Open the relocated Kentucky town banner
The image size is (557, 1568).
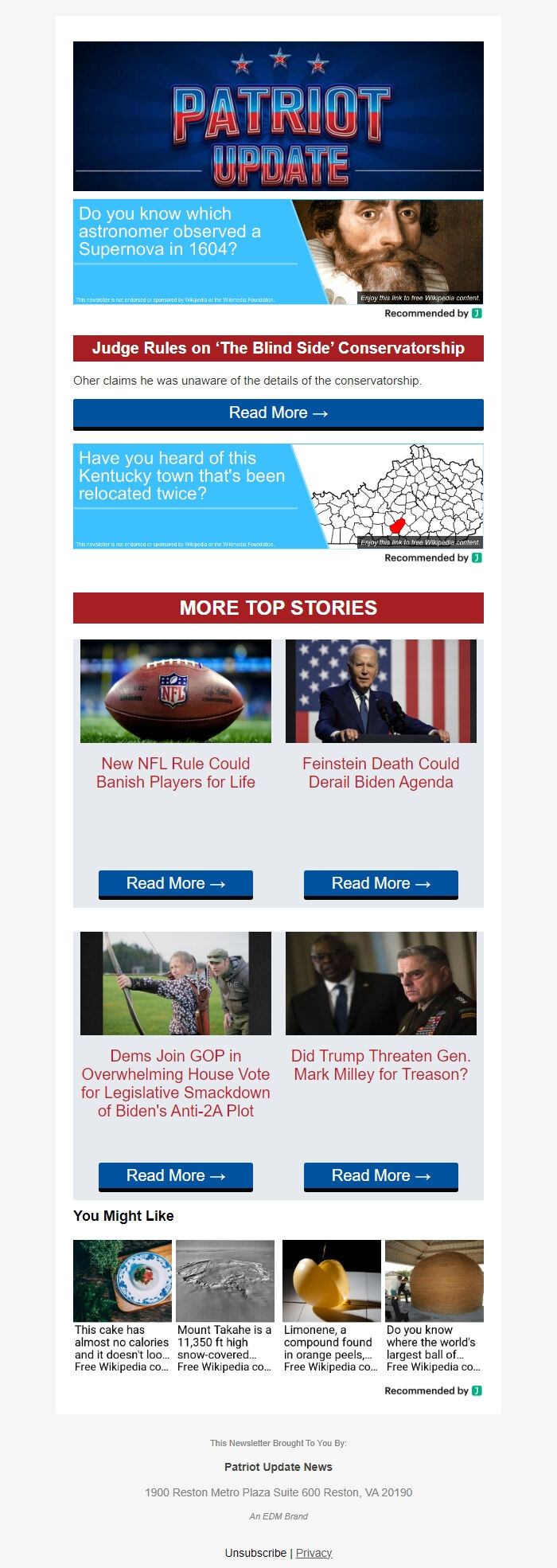coord(278,496)
